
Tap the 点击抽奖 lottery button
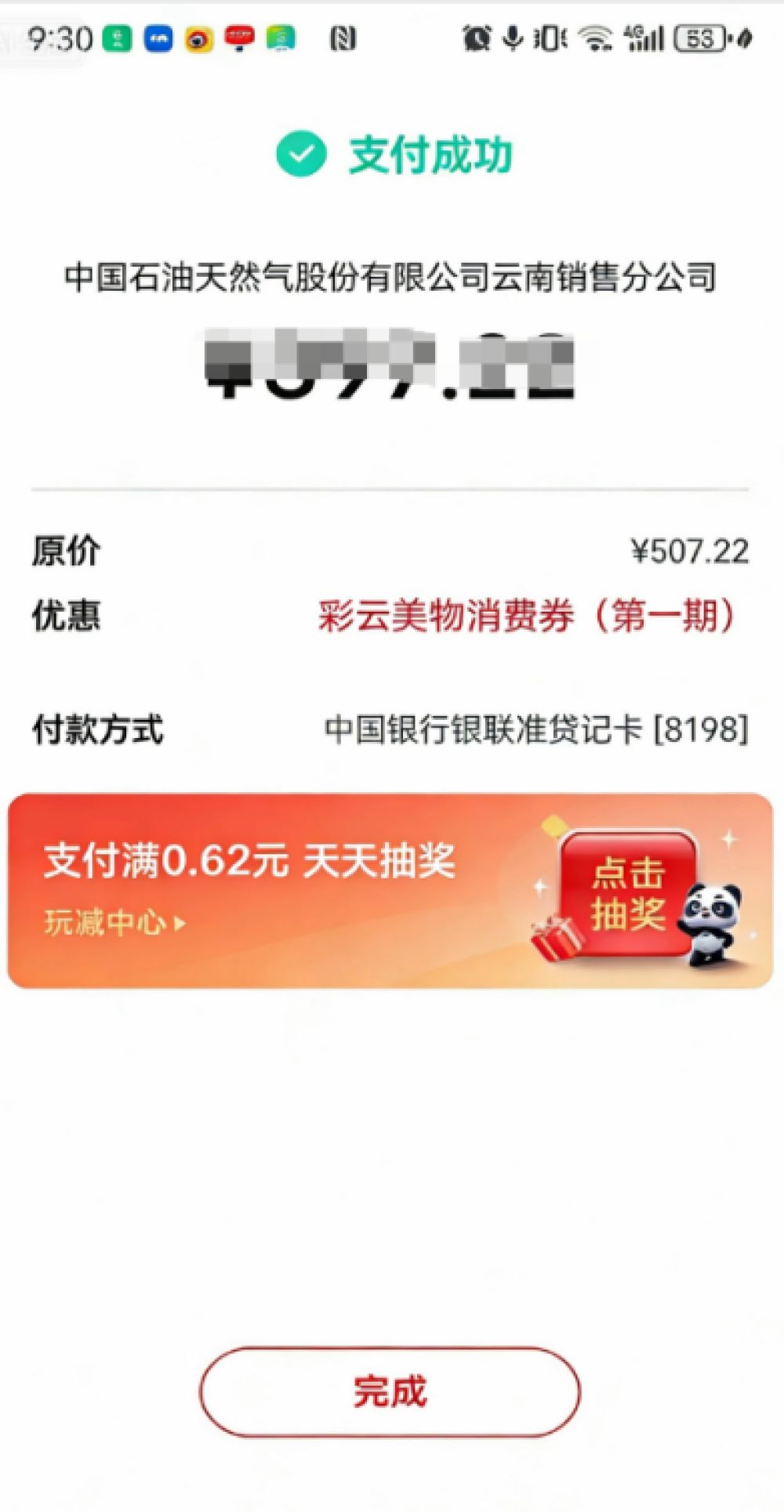point(628,894)
